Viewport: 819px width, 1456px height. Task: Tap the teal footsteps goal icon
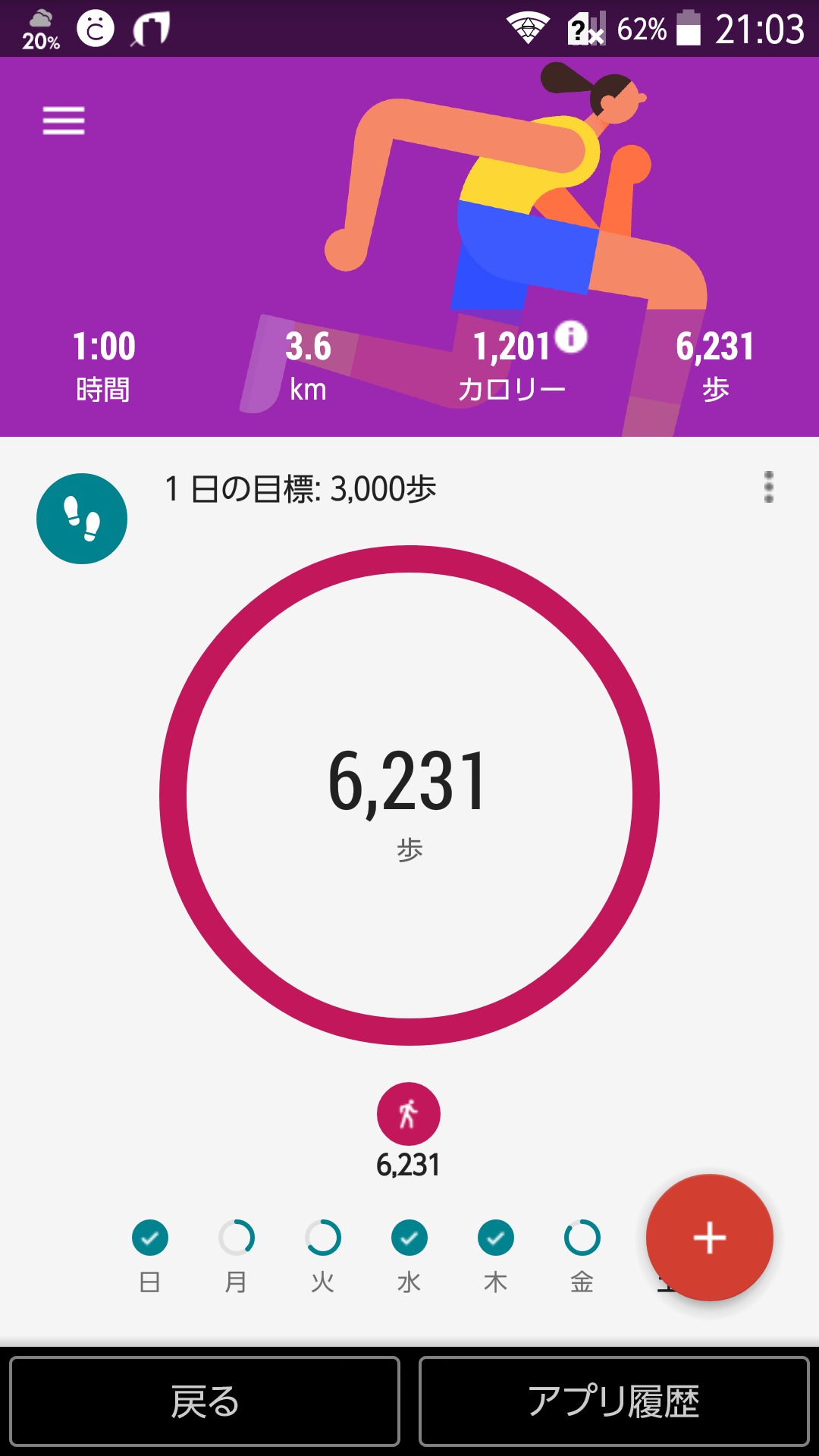(82, 519)
